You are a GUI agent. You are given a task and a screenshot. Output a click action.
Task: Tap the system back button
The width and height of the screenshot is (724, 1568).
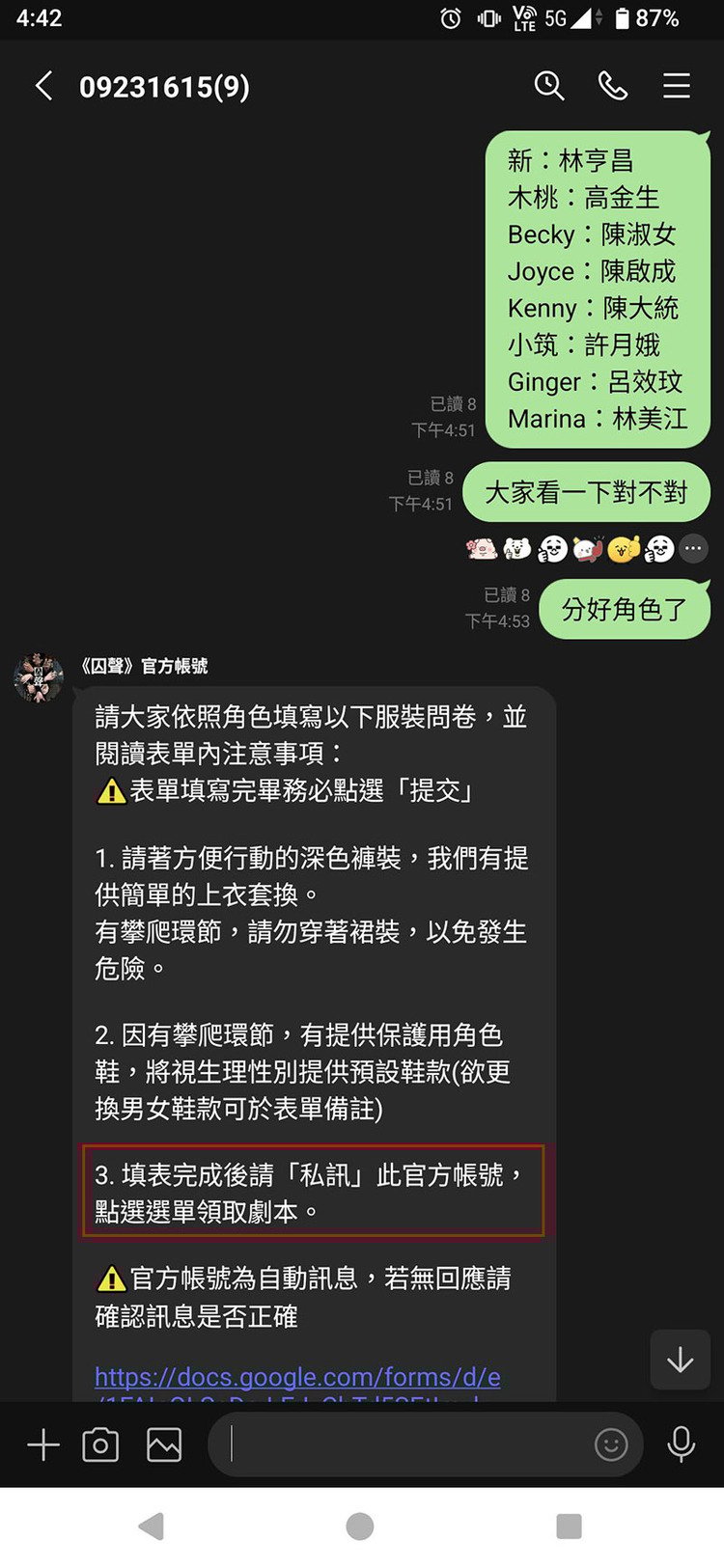pyautogui.click(x=152, y=1526)
